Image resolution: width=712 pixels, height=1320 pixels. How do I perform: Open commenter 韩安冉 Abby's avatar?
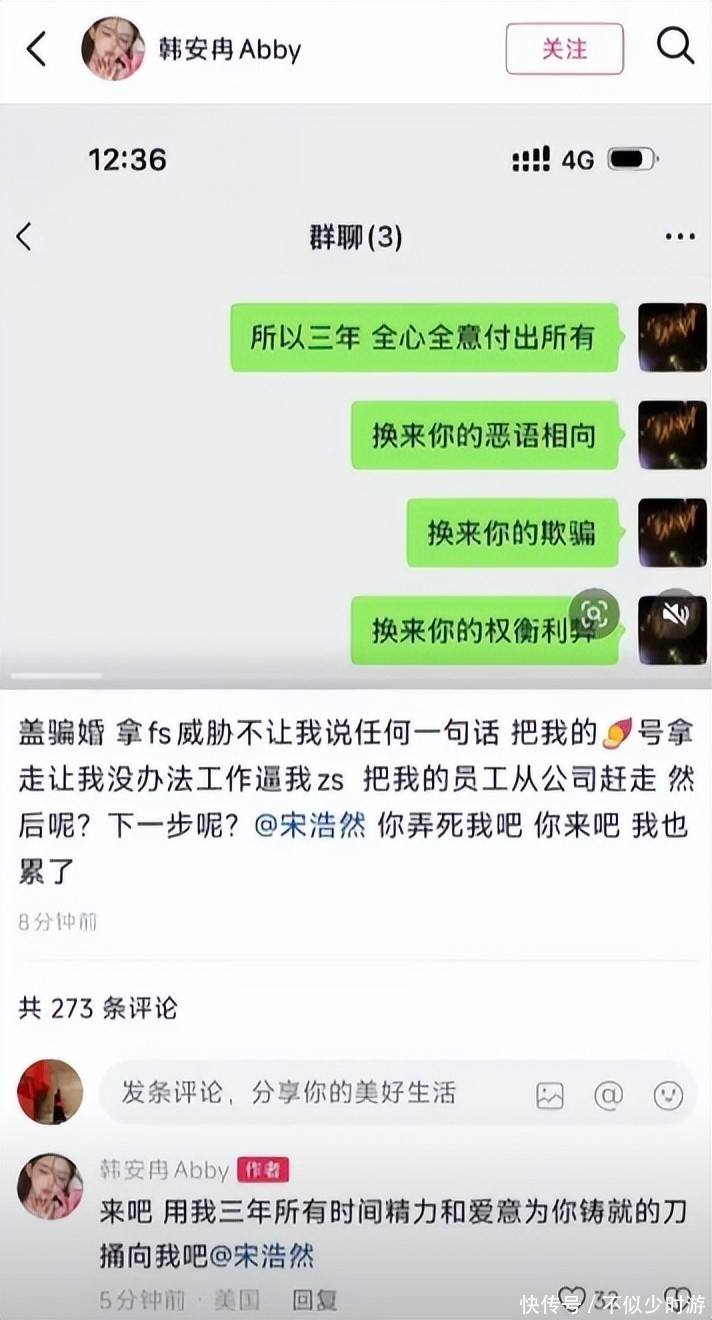[x=50, y=1185]
